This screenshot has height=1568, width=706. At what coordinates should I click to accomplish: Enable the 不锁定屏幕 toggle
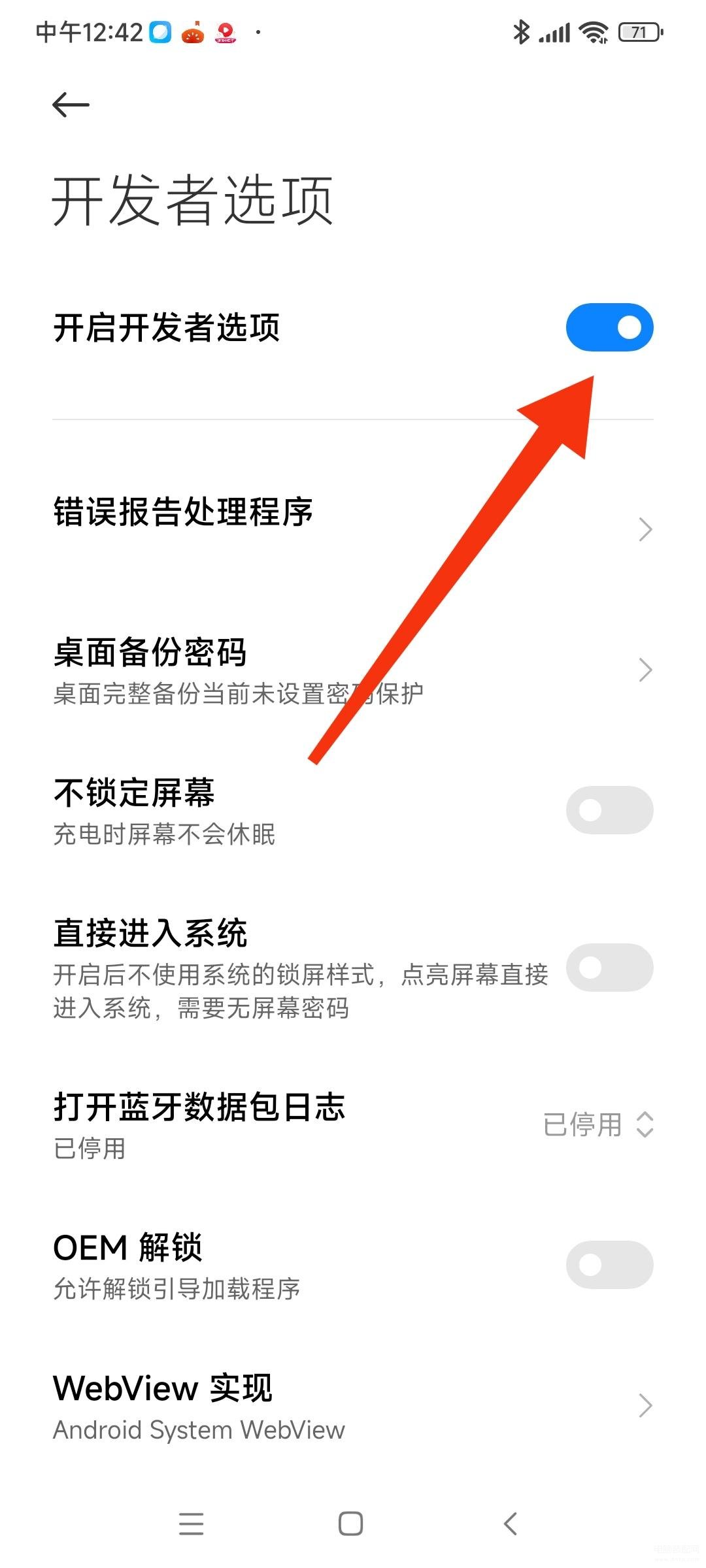pos(609,810)
